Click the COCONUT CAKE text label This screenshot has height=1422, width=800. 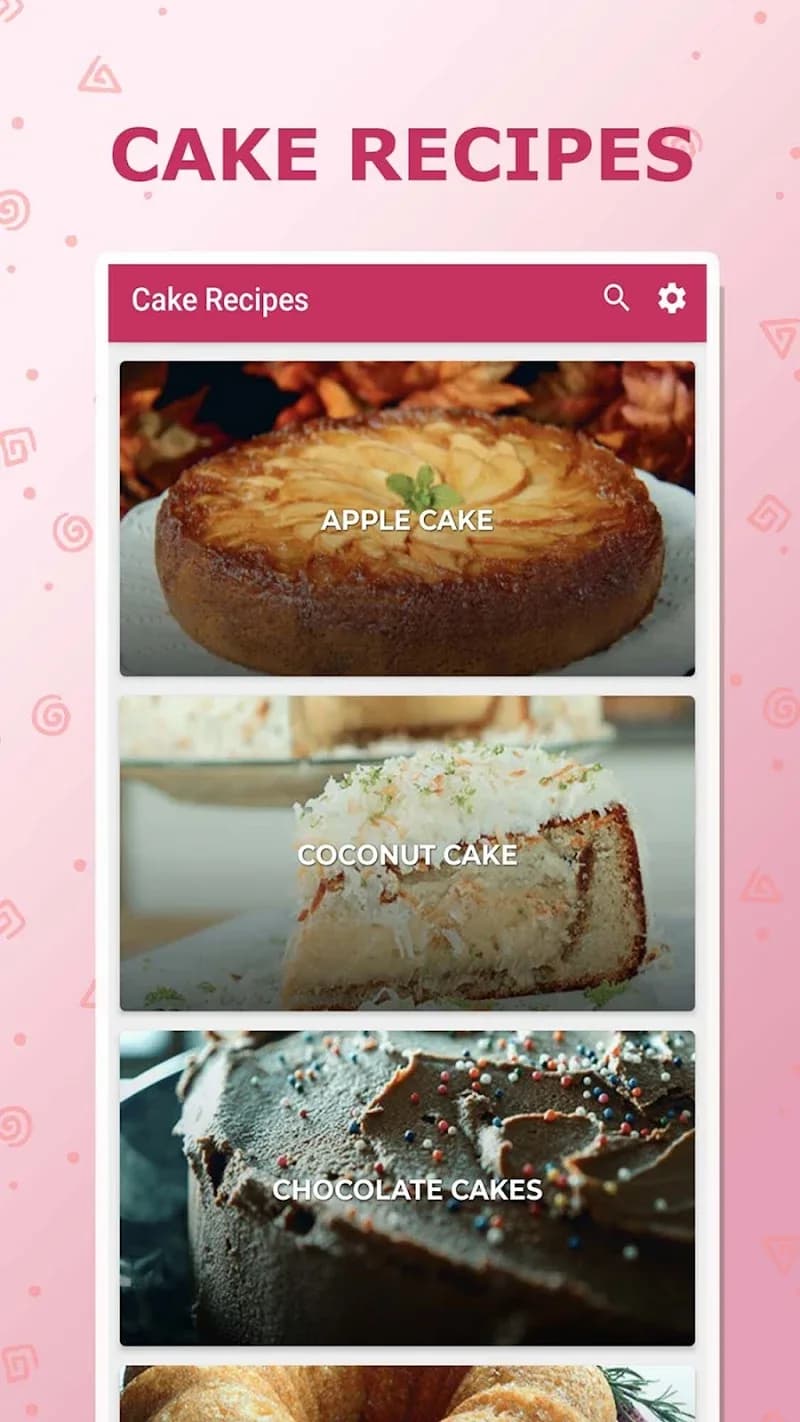(x=408, y=855)
